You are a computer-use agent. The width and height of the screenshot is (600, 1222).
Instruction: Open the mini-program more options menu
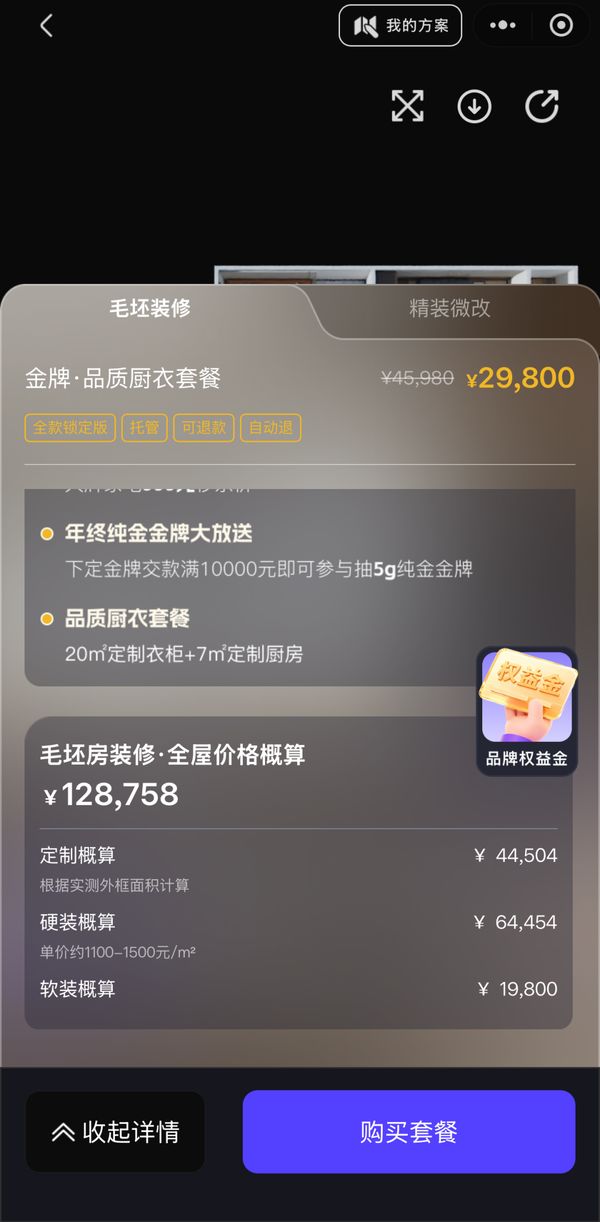pyautogui.click(x=503, y=26)
